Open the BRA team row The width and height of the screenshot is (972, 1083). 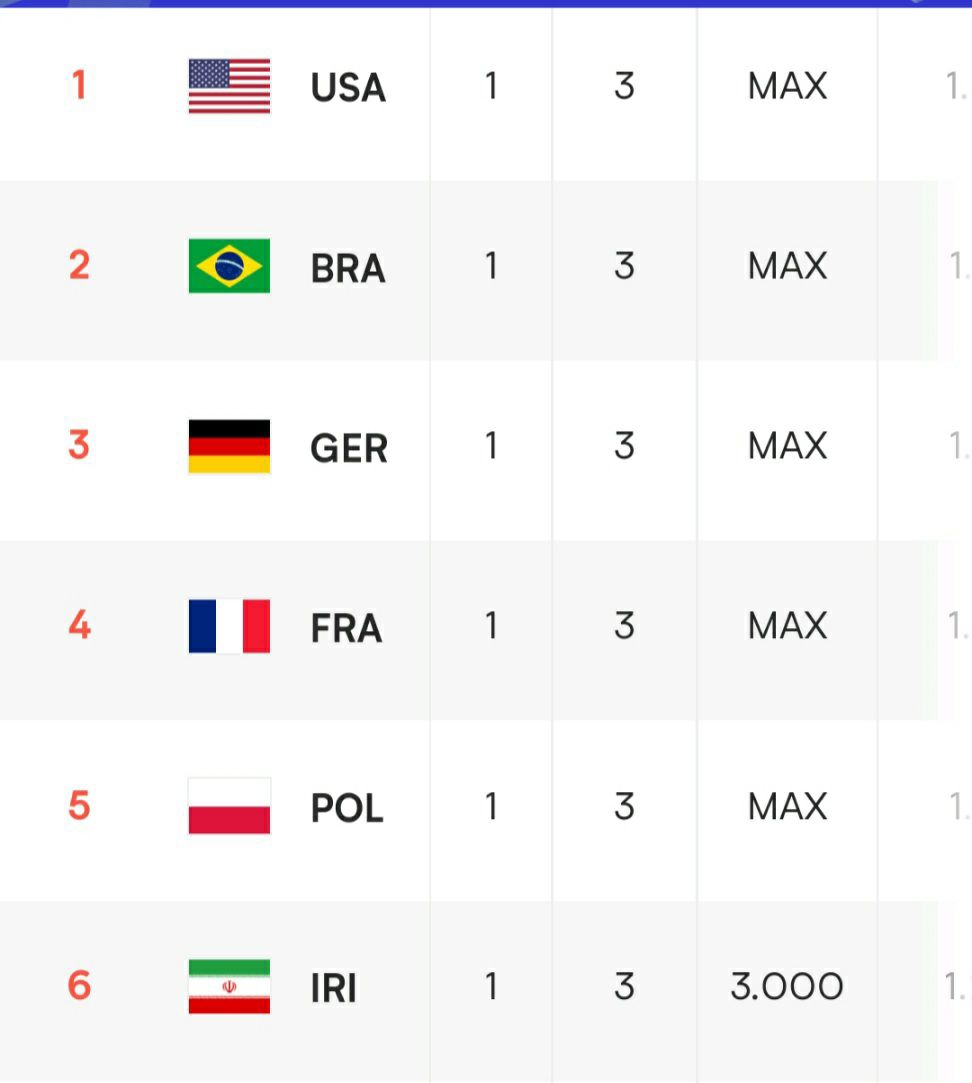click(347, 267)
